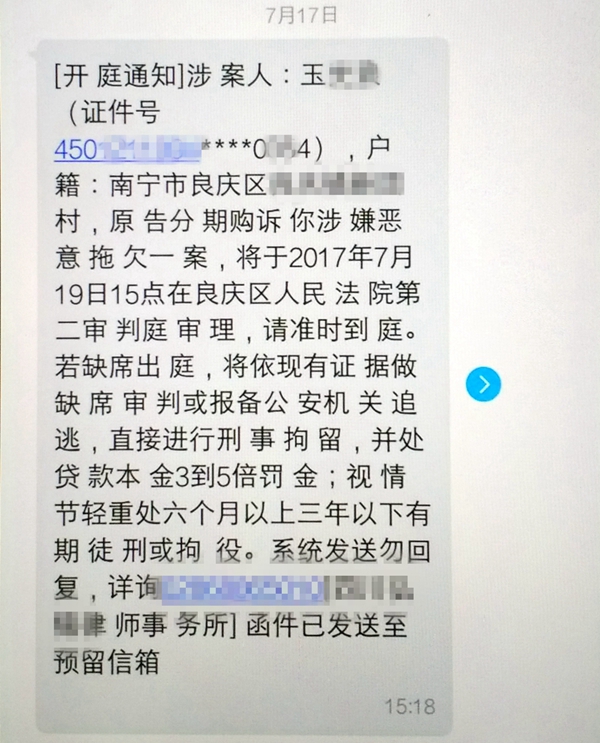Screen dimensions: 600x743
Task: Tap the blue arrow beside the message
Action: click(x=484, y=383)
